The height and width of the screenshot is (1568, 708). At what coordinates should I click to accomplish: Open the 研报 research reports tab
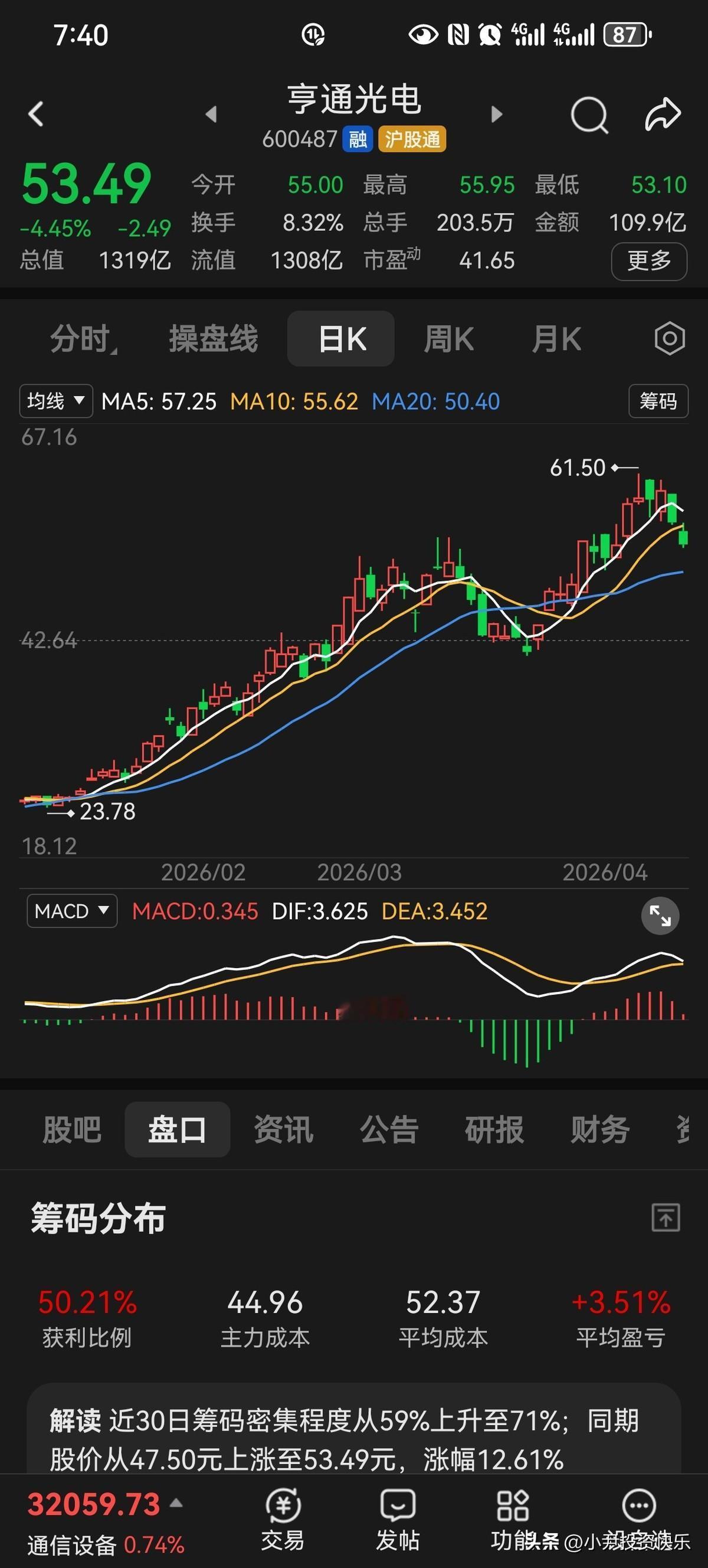[495, 1129]
